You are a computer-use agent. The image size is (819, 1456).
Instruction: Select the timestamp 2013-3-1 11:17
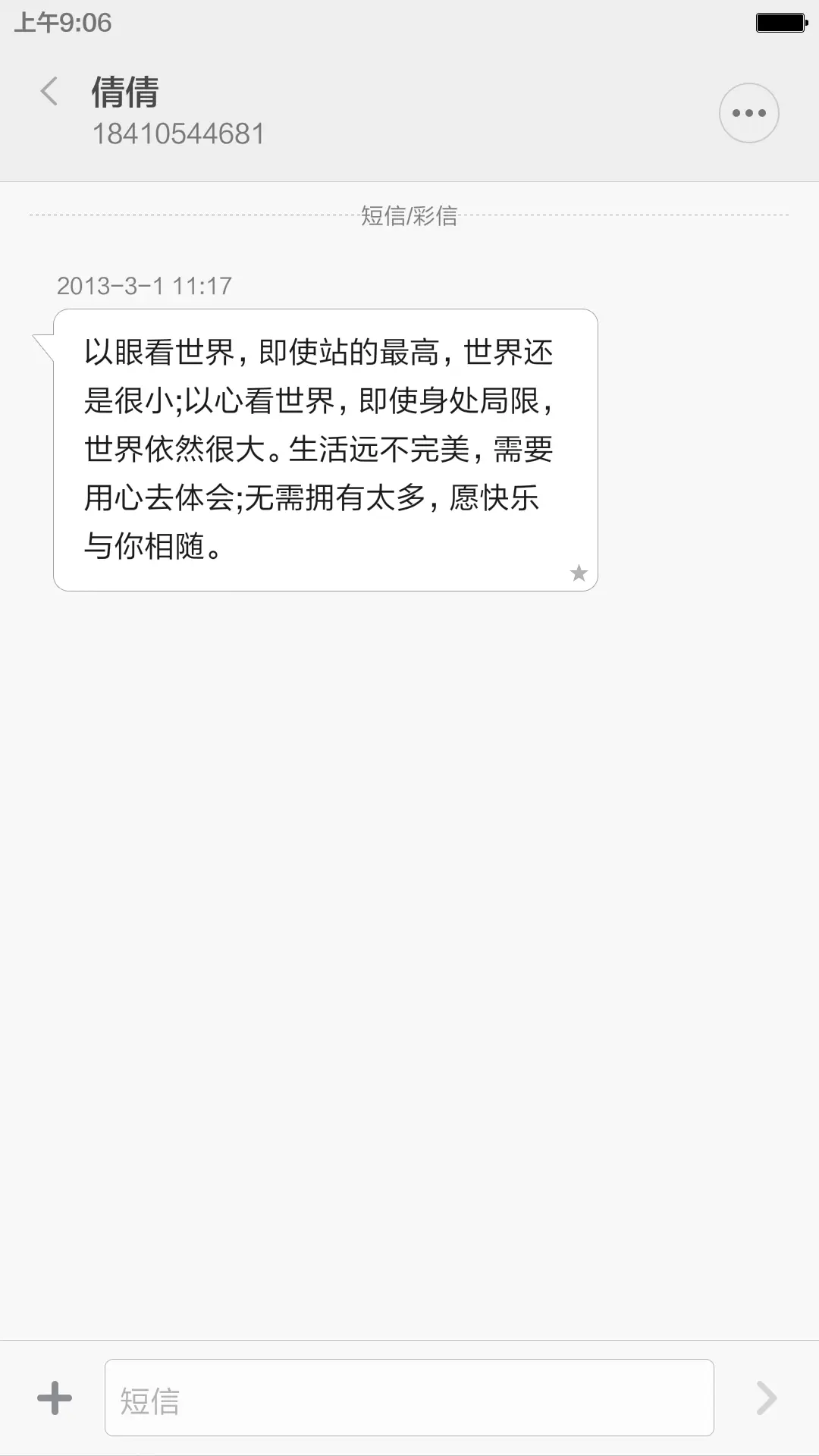point(144,286)
